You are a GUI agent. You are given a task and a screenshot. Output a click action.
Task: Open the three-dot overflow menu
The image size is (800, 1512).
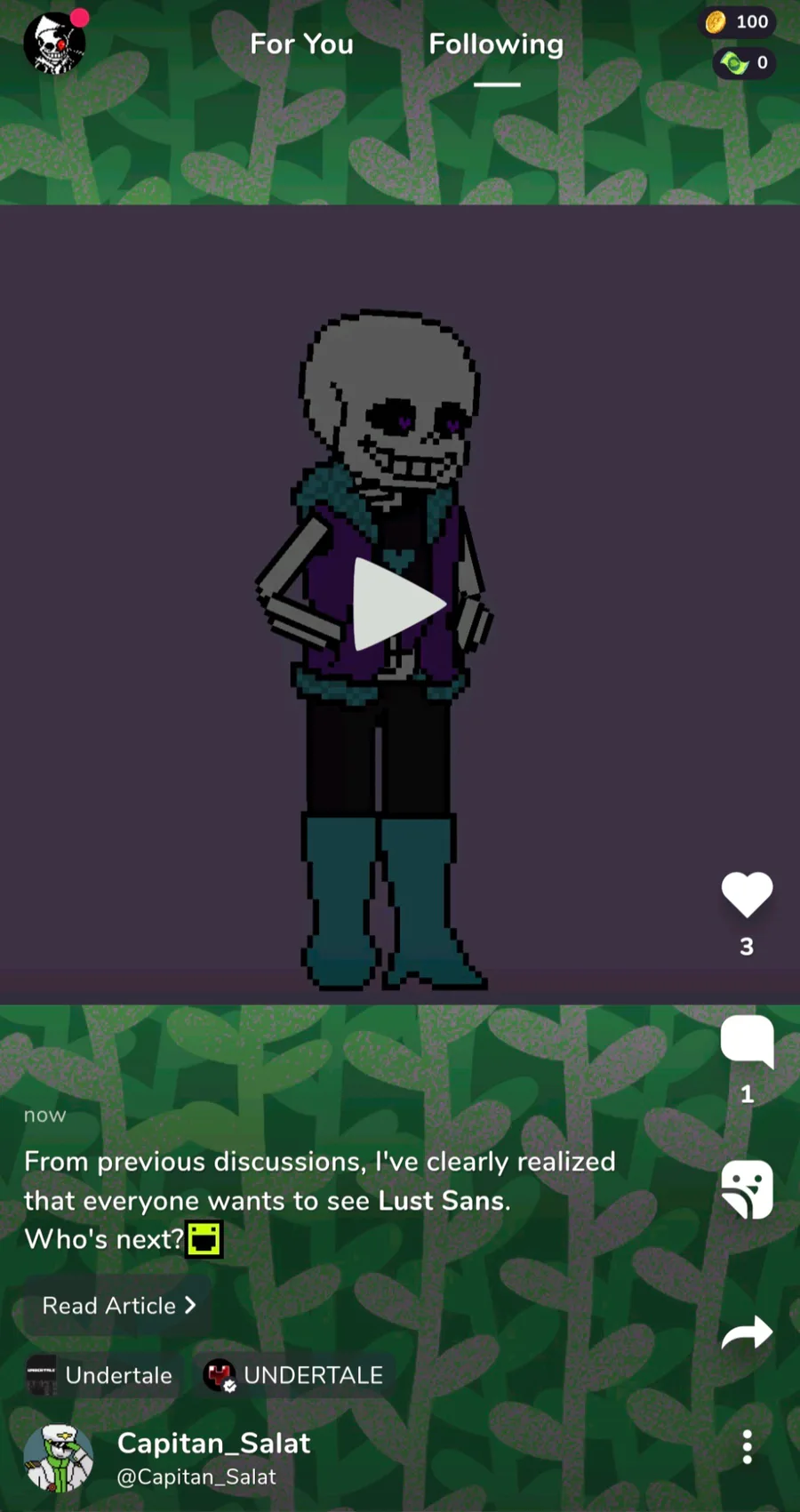pos(747,1447)
